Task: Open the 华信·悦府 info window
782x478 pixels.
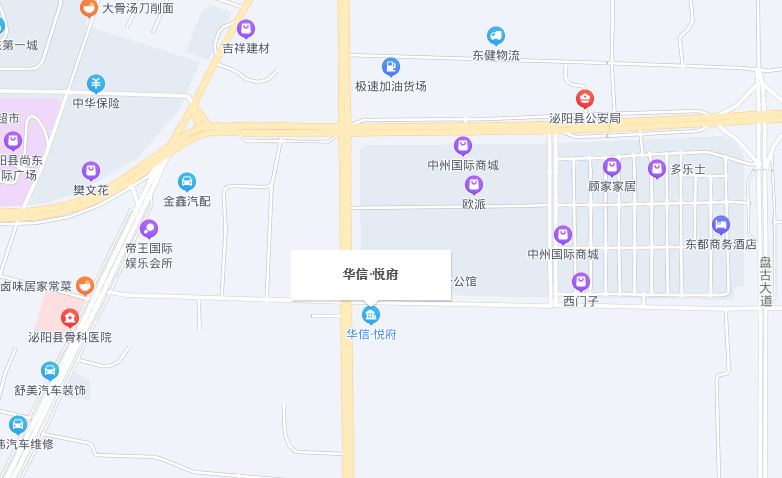Action: click(371, 274)
